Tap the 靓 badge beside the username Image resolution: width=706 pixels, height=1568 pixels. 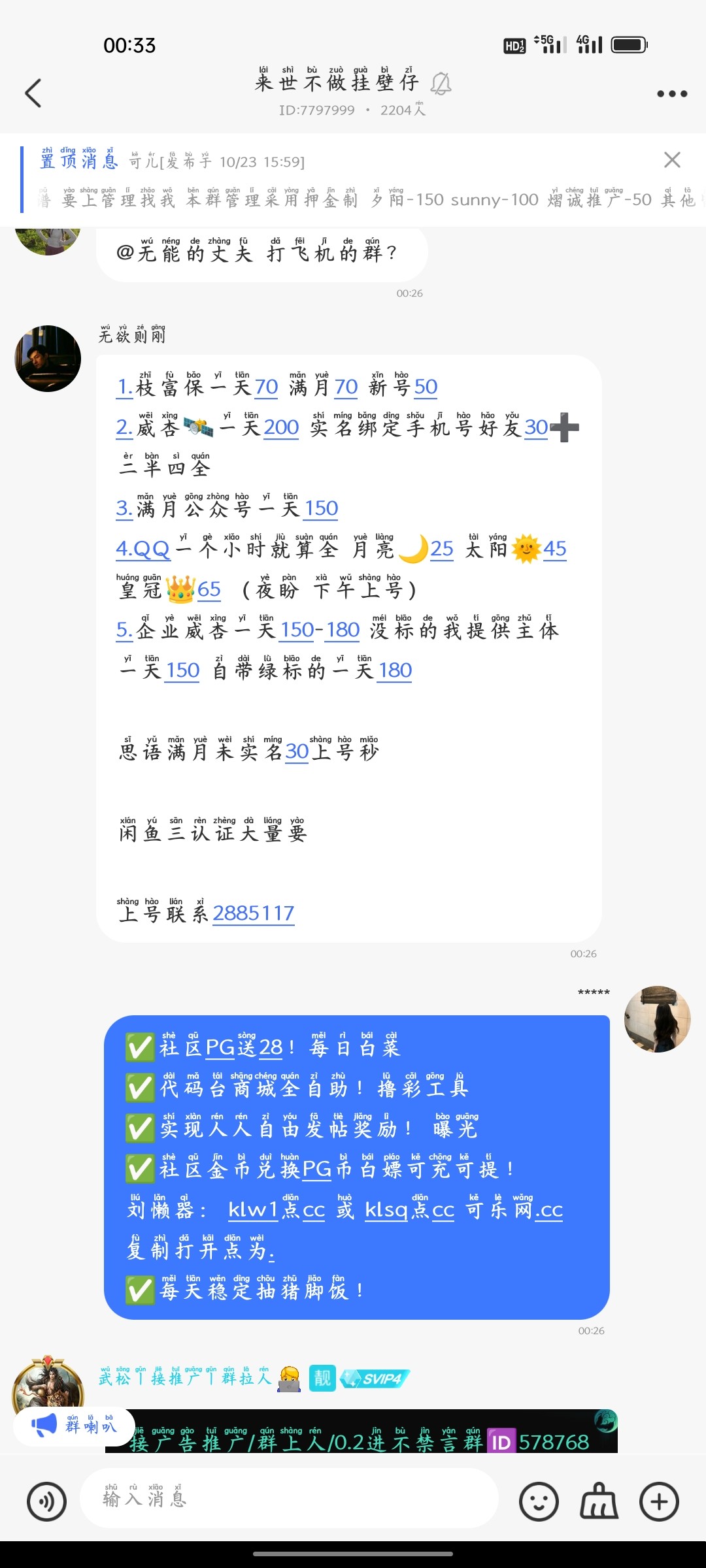[x=322, y=1379]
